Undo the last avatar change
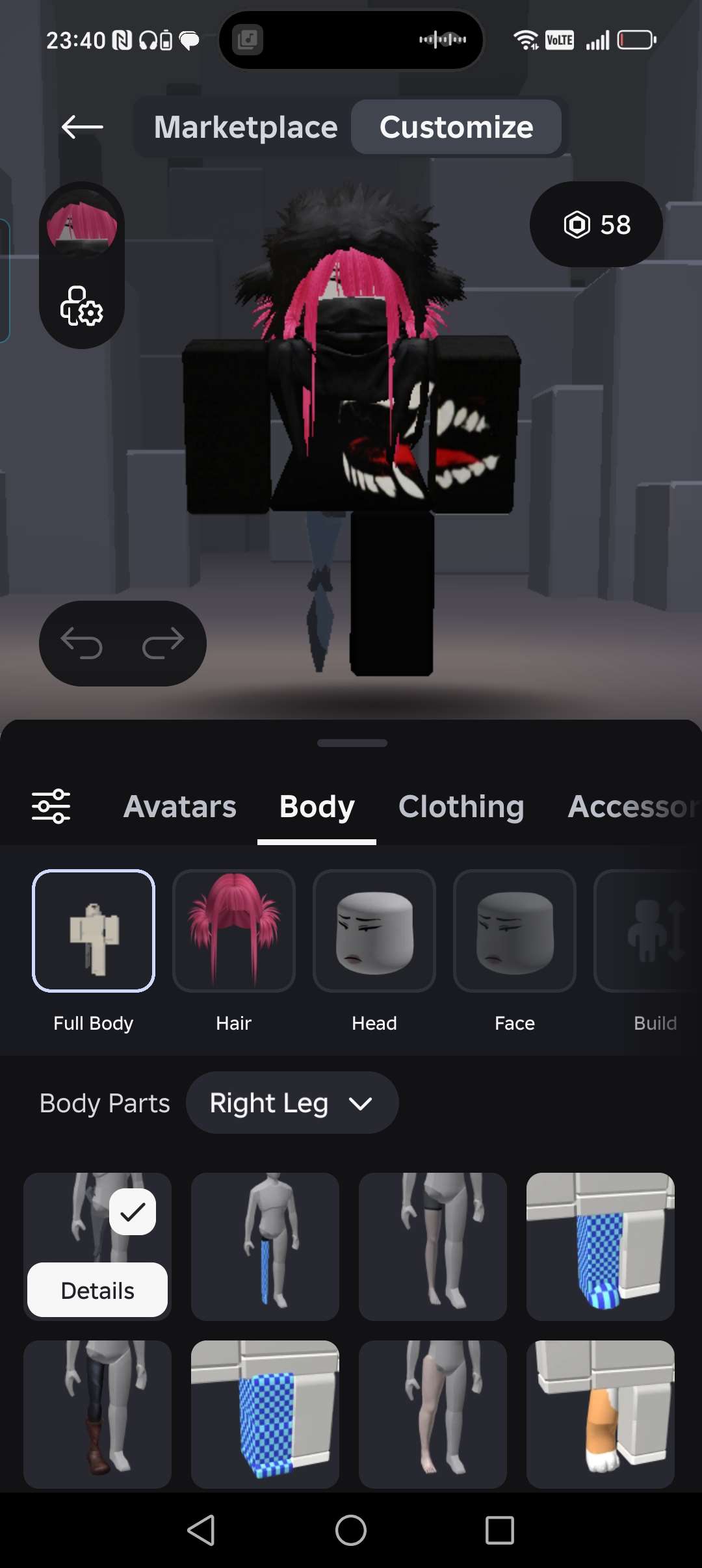 82,643
